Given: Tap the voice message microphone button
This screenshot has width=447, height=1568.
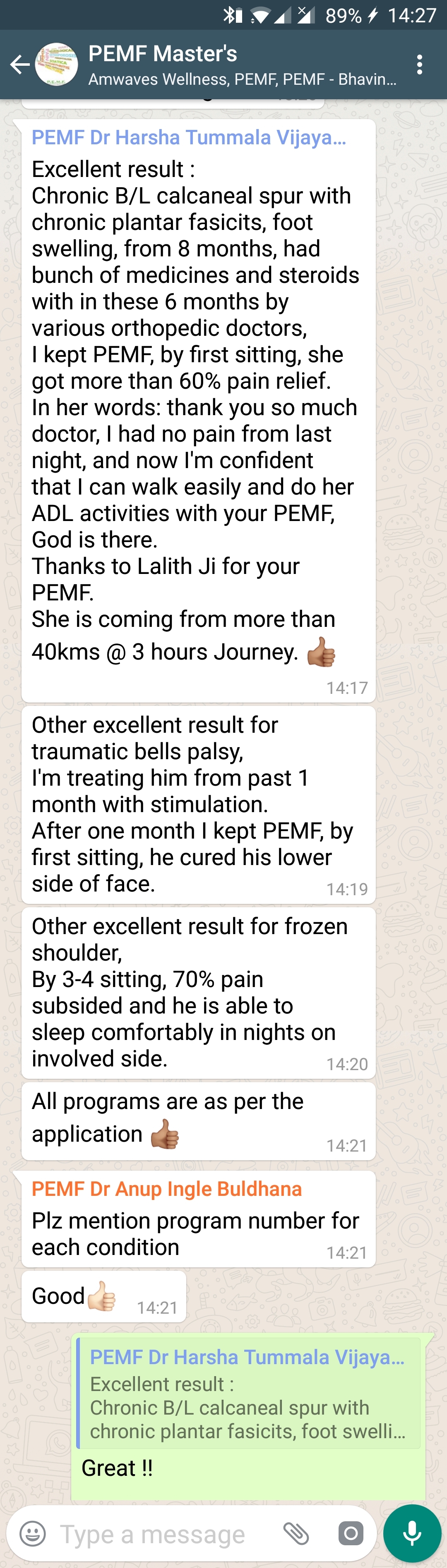Looking at the screenshot, I should [412, 1533].
